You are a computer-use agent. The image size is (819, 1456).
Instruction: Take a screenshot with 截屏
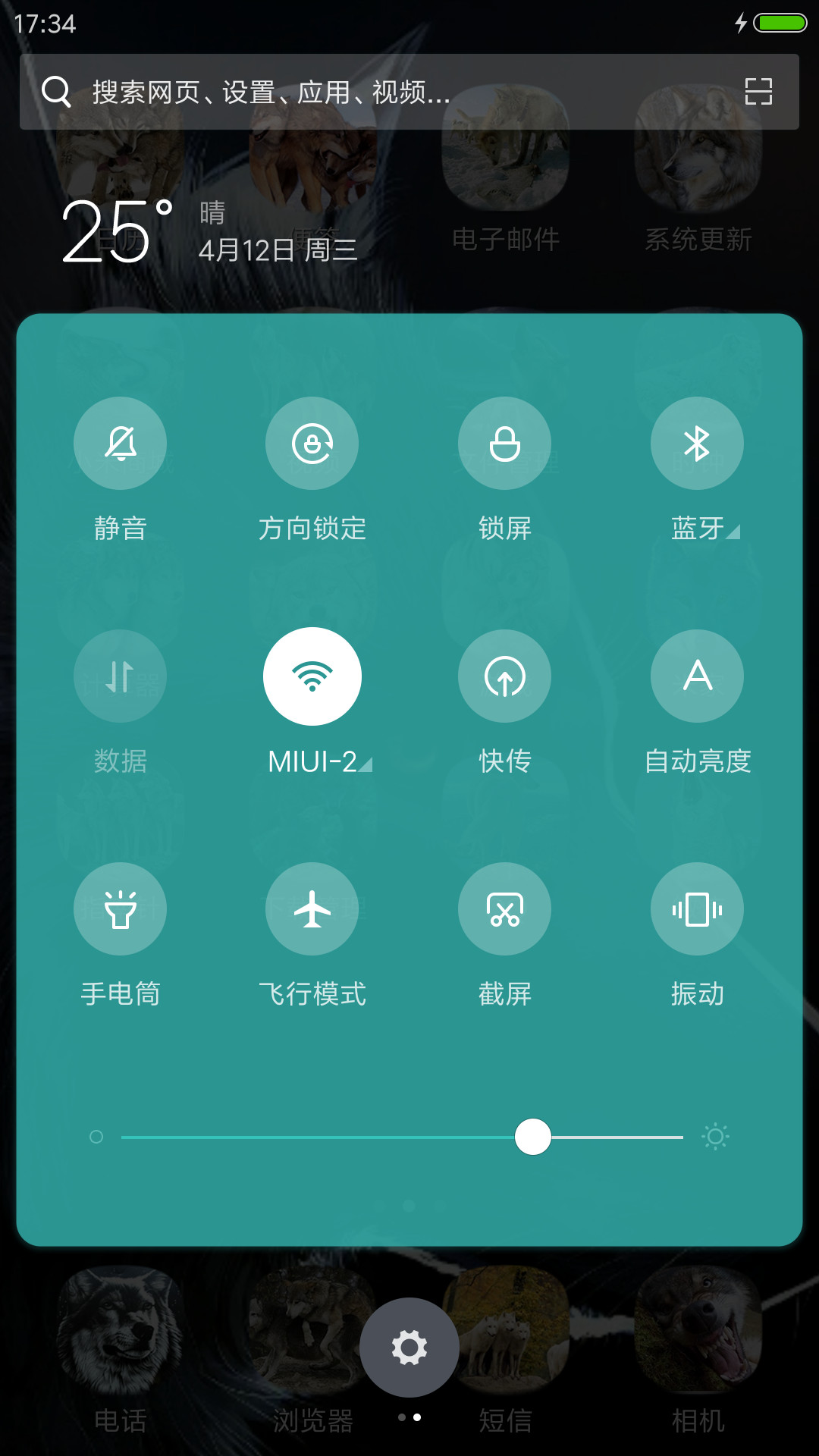505,909
